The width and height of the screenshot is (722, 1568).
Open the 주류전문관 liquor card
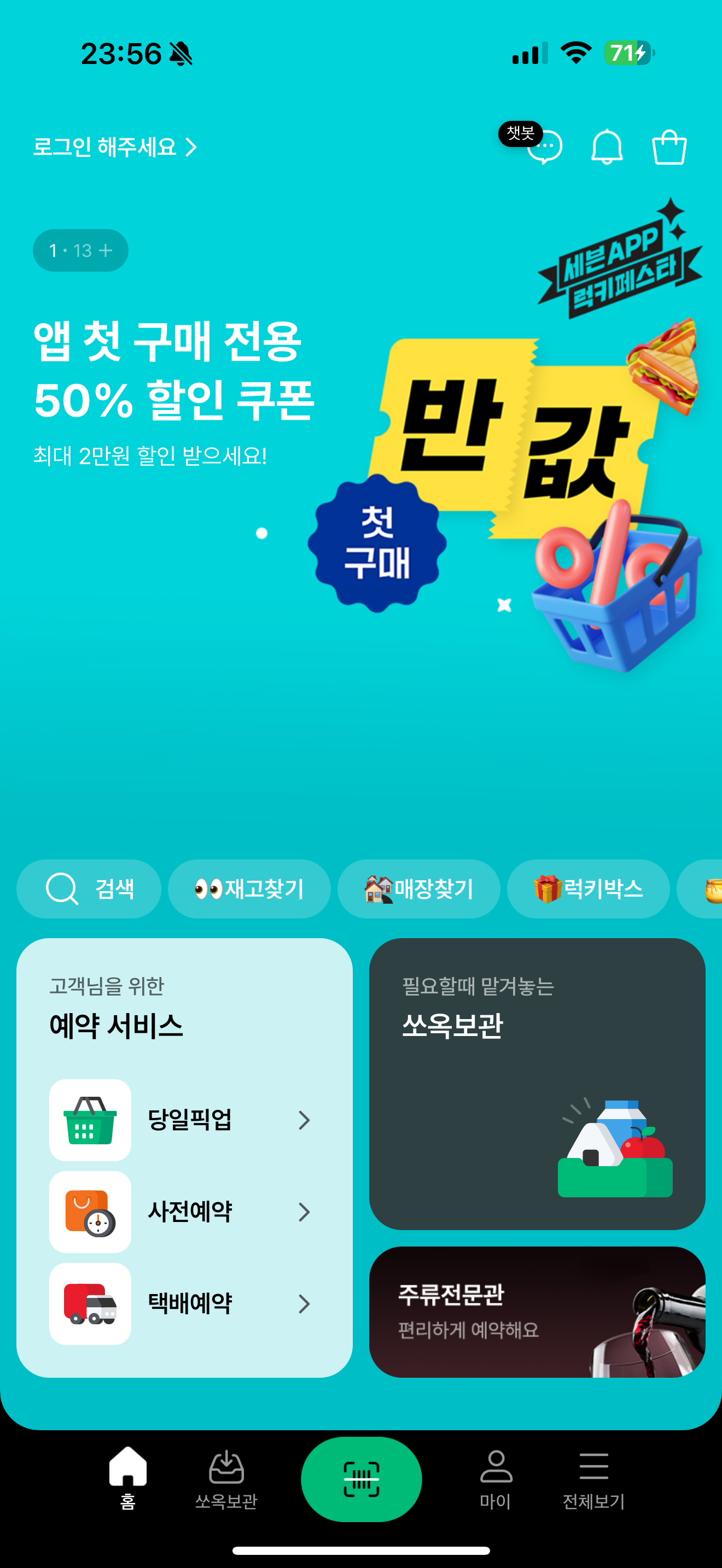(537, 1312)
